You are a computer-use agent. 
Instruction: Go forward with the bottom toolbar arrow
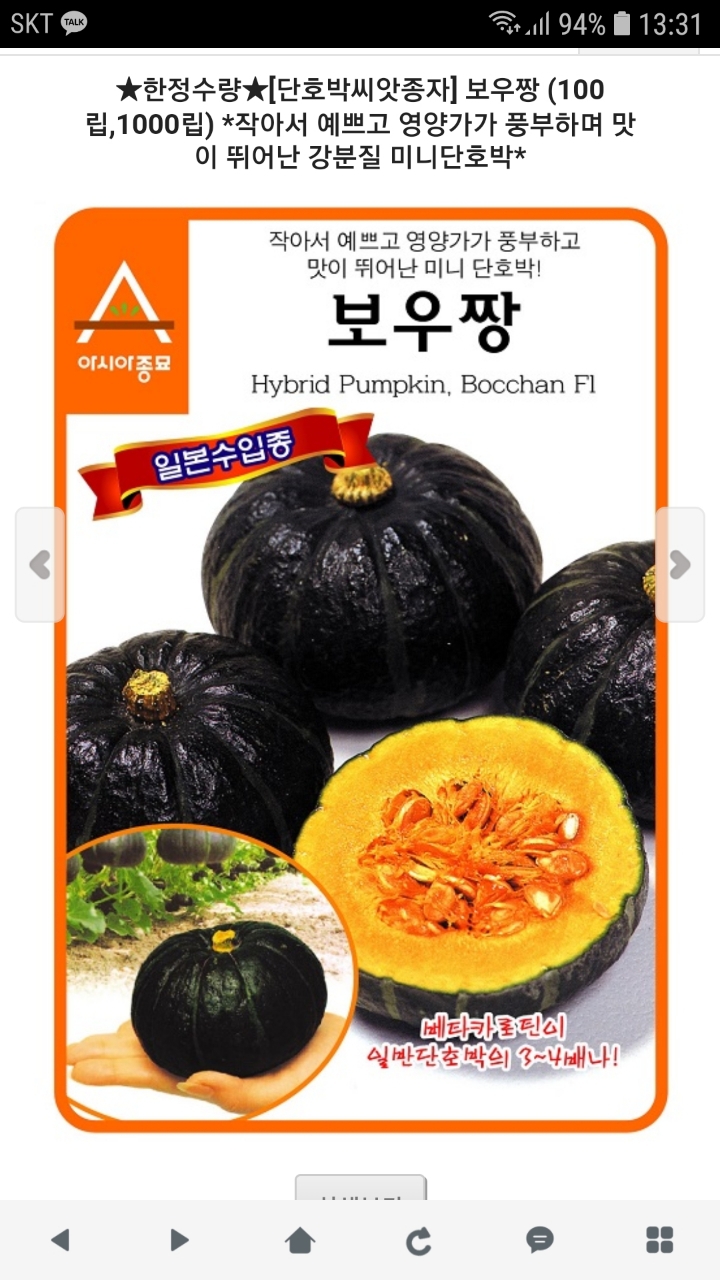tap(180, 1241)
